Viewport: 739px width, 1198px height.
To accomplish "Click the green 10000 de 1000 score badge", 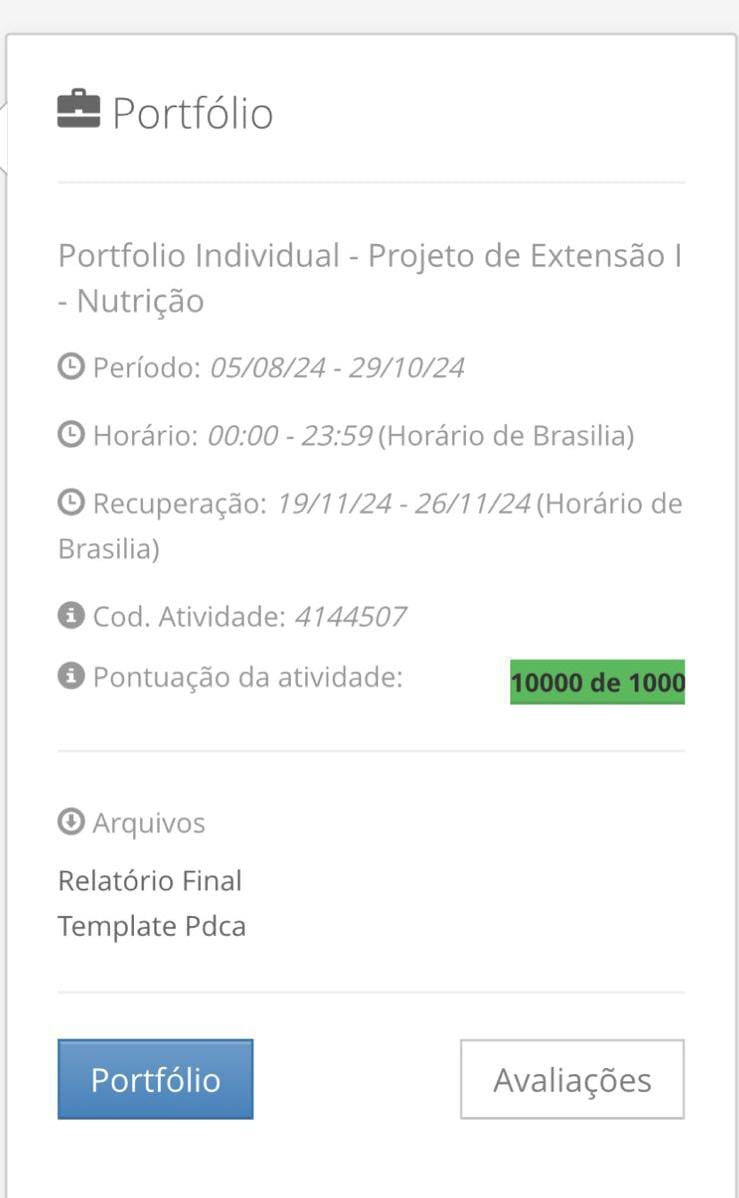I will [597, 683].
